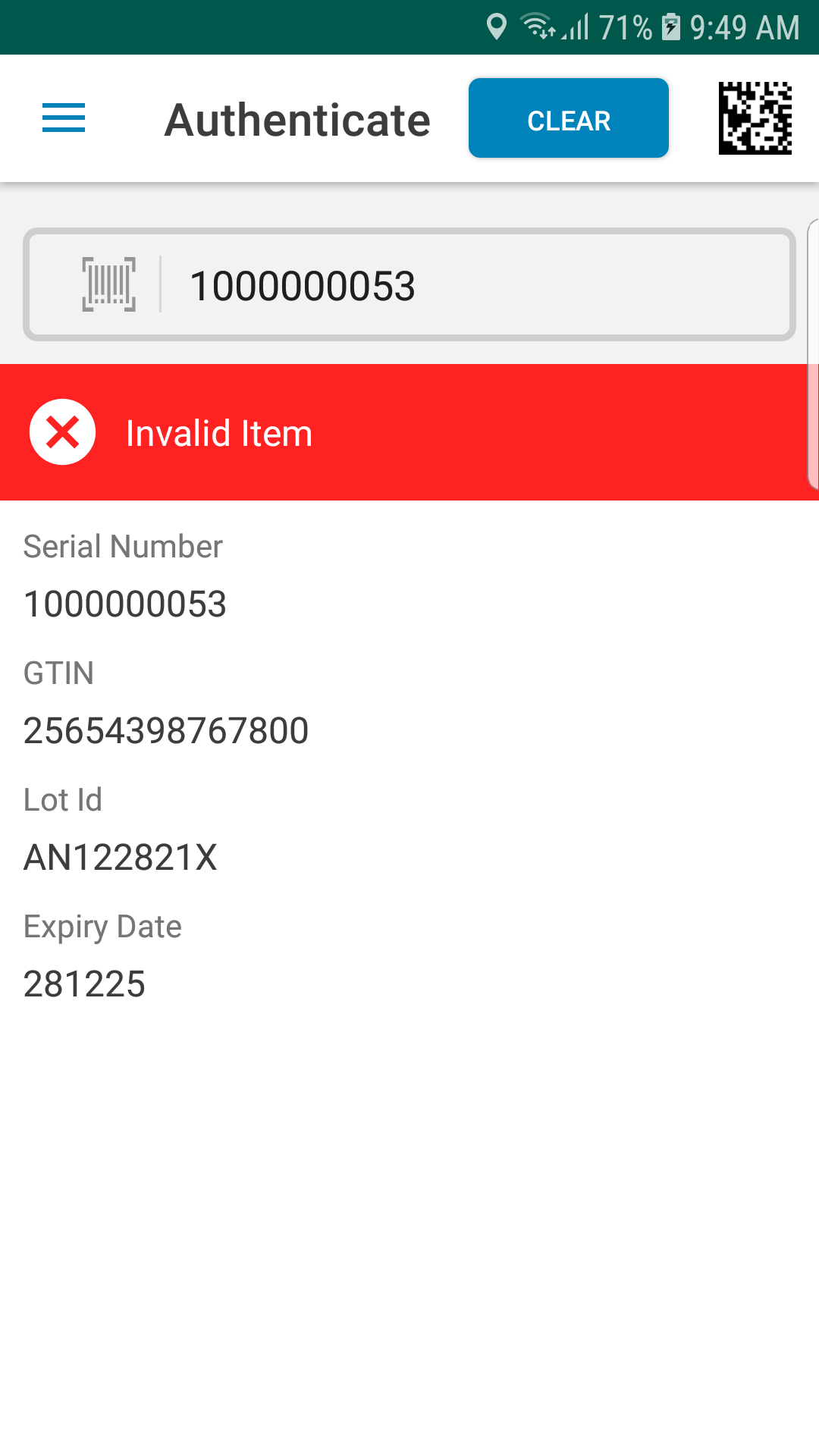Screen dimensions: 819x1456
Task: Edit the serial number 1000000053 field
Action: coord(409,284)
